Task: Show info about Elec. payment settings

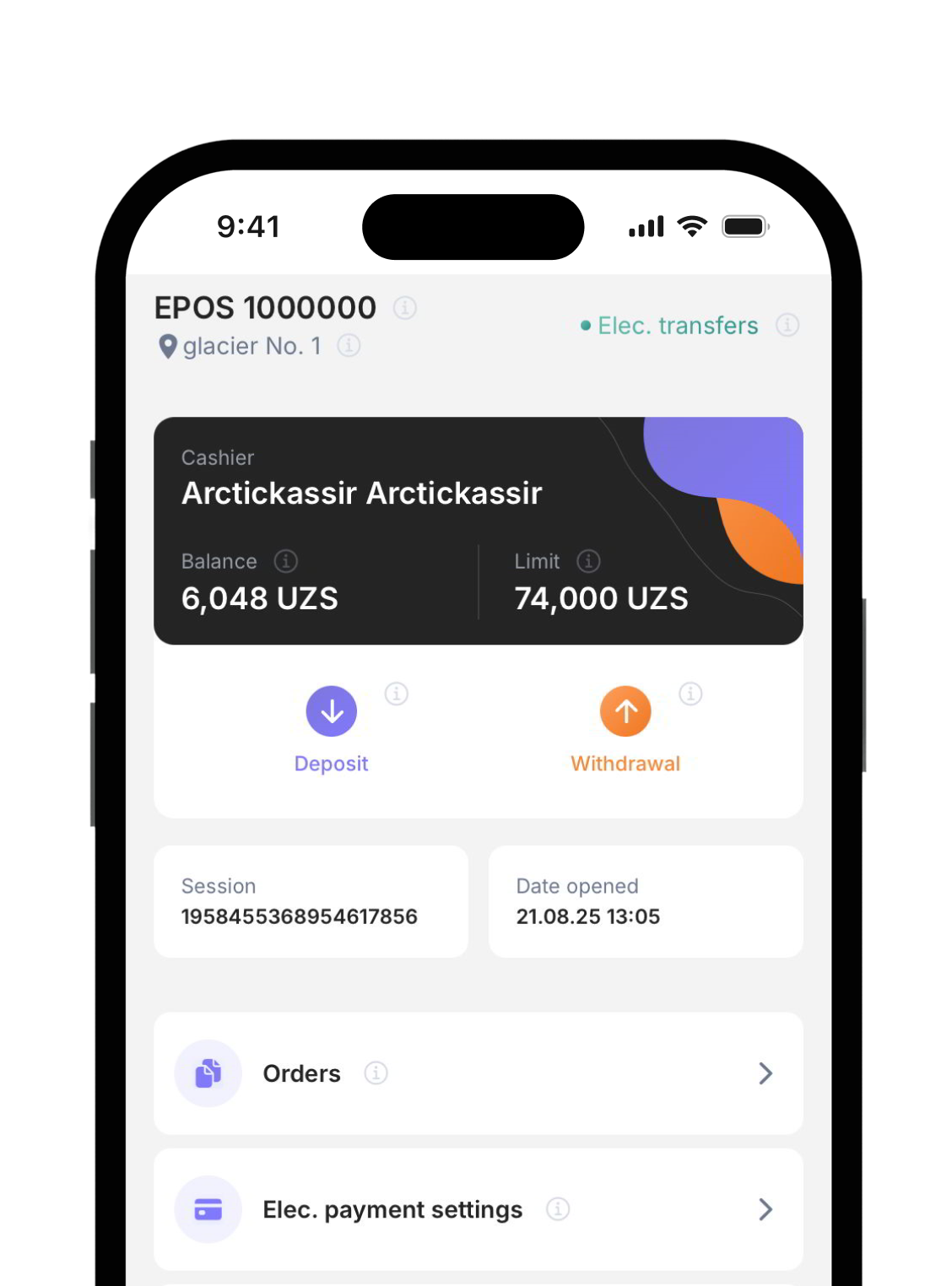Action: [x=558, y=1209]
